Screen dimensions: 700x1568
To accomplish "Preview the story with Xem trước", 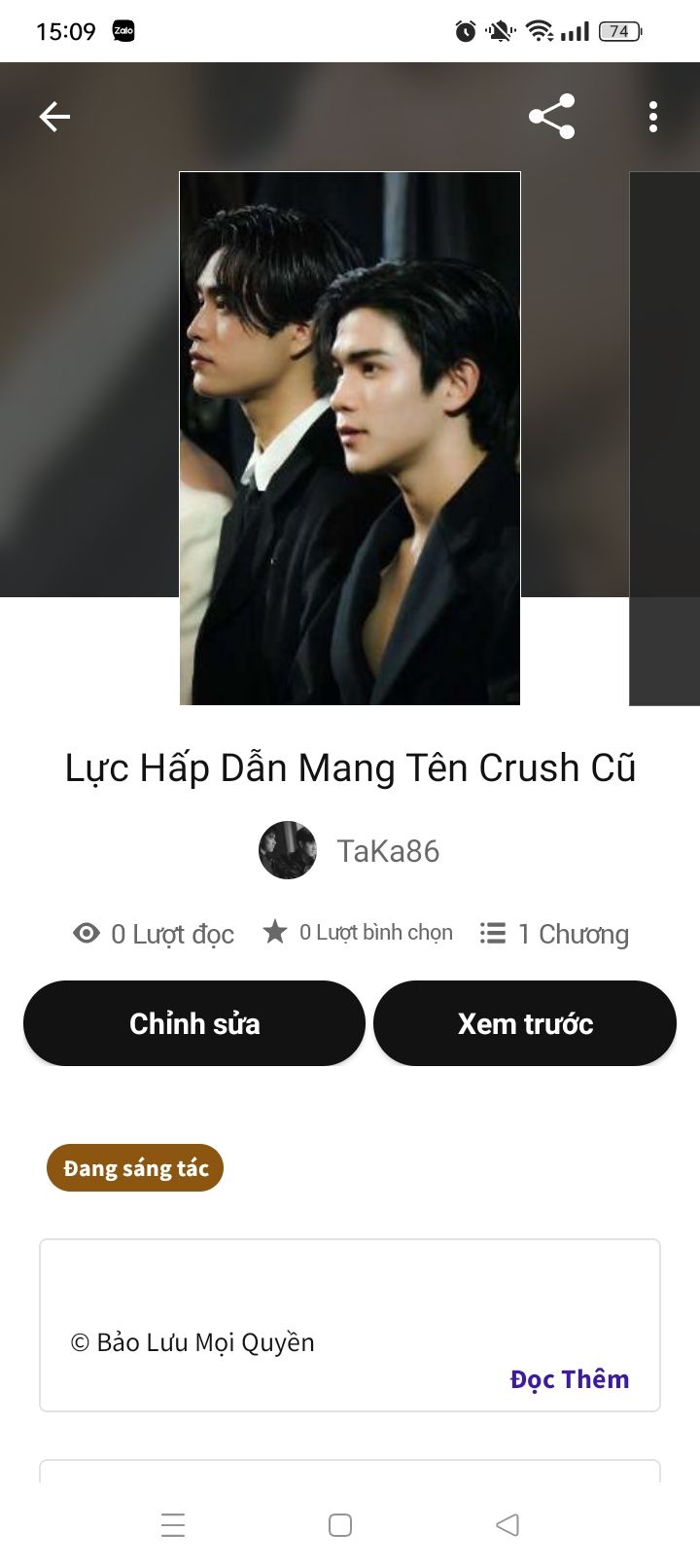I will 525,1023.
